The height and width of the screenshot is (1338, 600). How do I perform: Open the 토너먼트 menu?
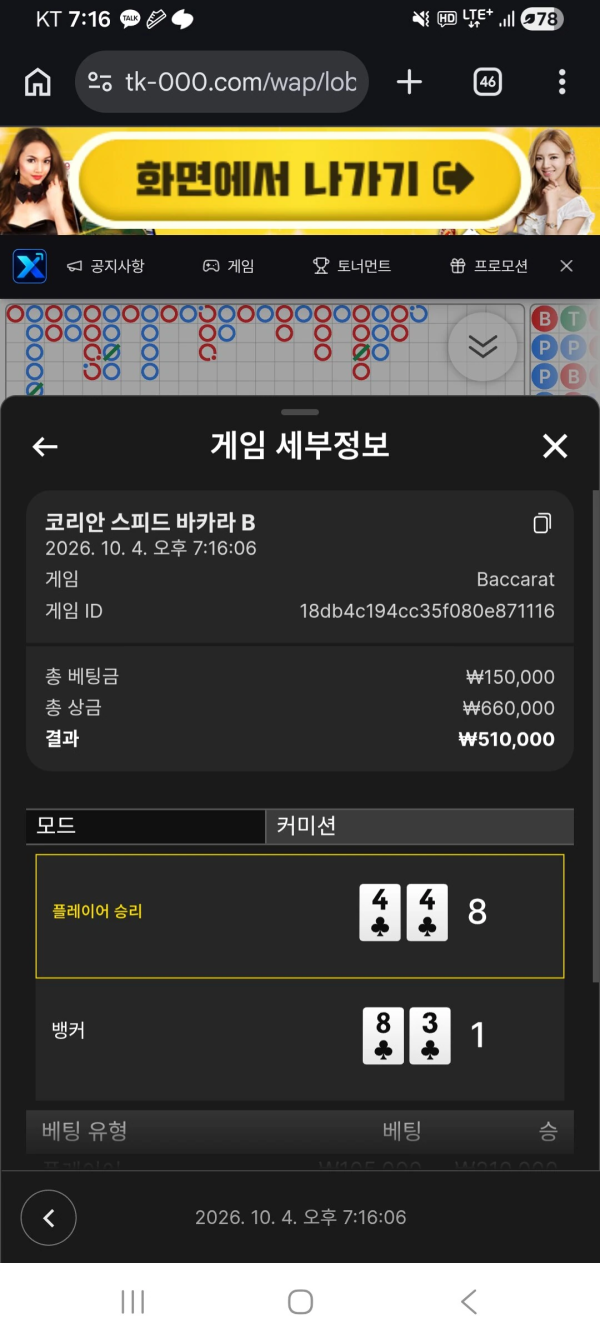[x=351, y=266]
